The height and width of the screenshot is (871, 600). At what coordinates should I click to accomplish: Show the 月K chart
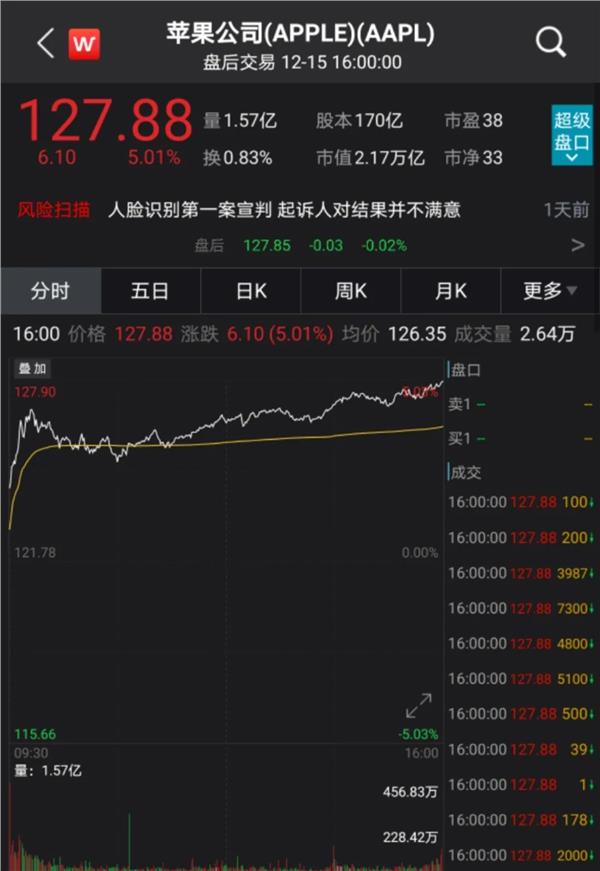[x=451, y=291]
